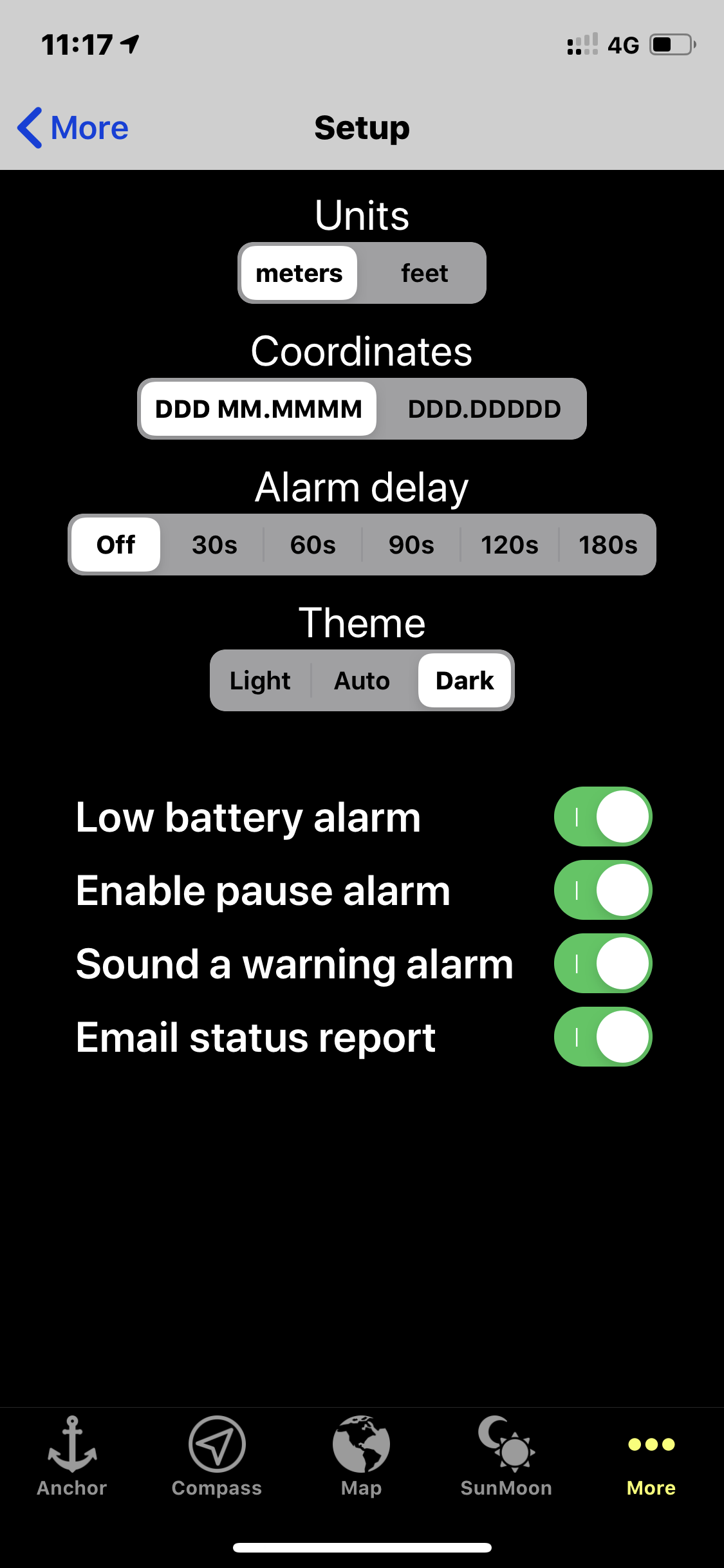Disable Low battery alarm

(x=603, y=817)
